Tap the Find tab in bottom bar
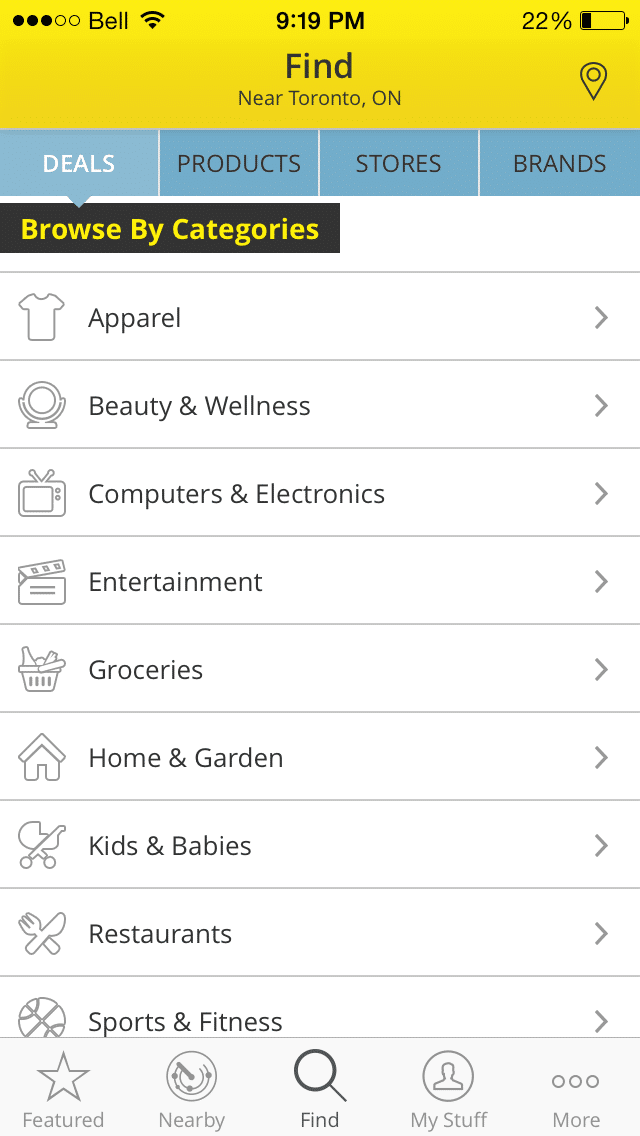This screenshot has height=1136, width=640. point(320,1089)
